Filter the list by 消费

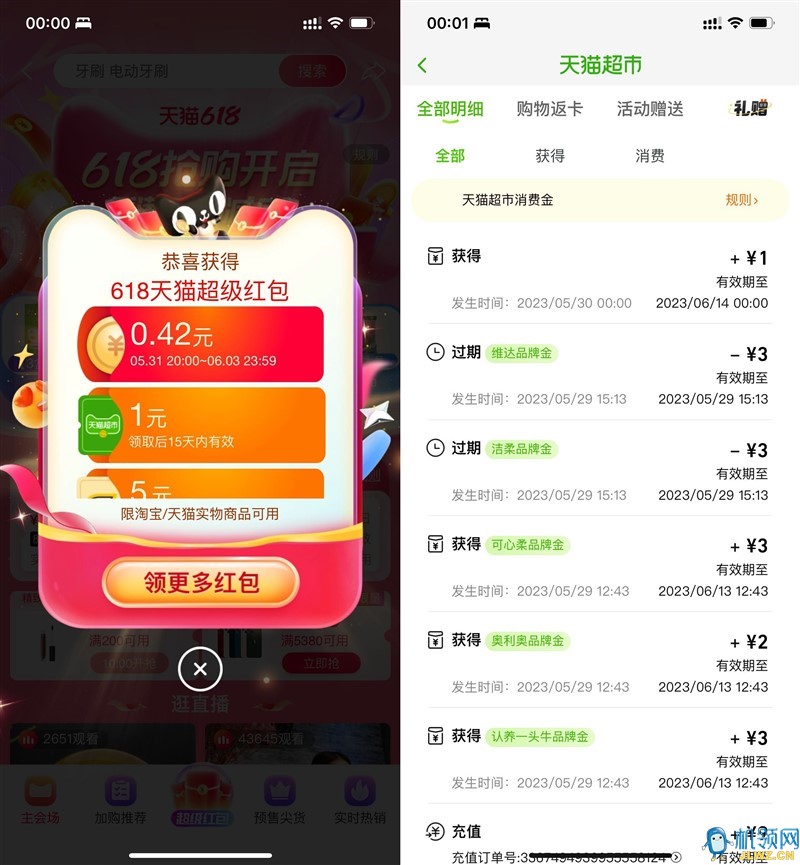click(650, 156)
